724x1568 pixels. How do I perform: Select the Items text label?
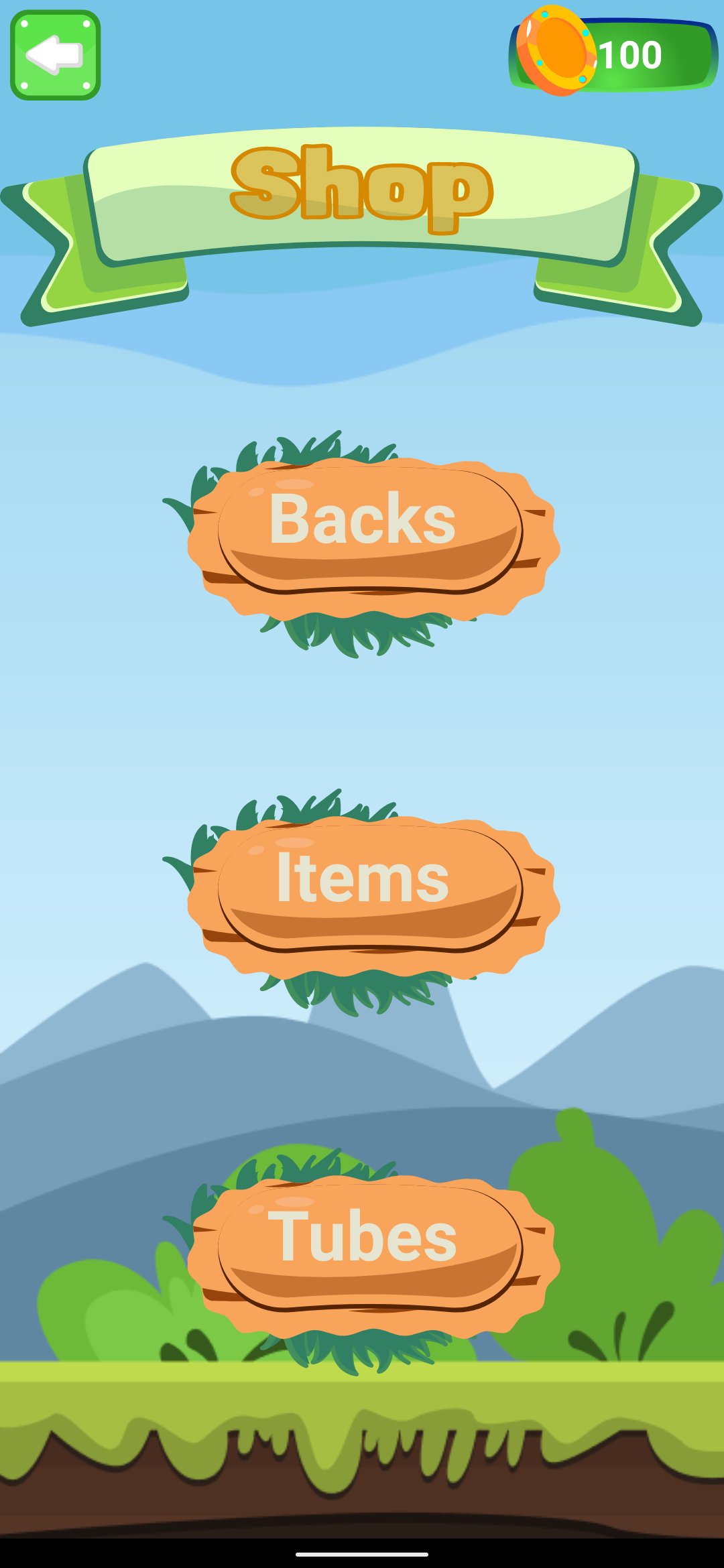(x=362, y=878)
